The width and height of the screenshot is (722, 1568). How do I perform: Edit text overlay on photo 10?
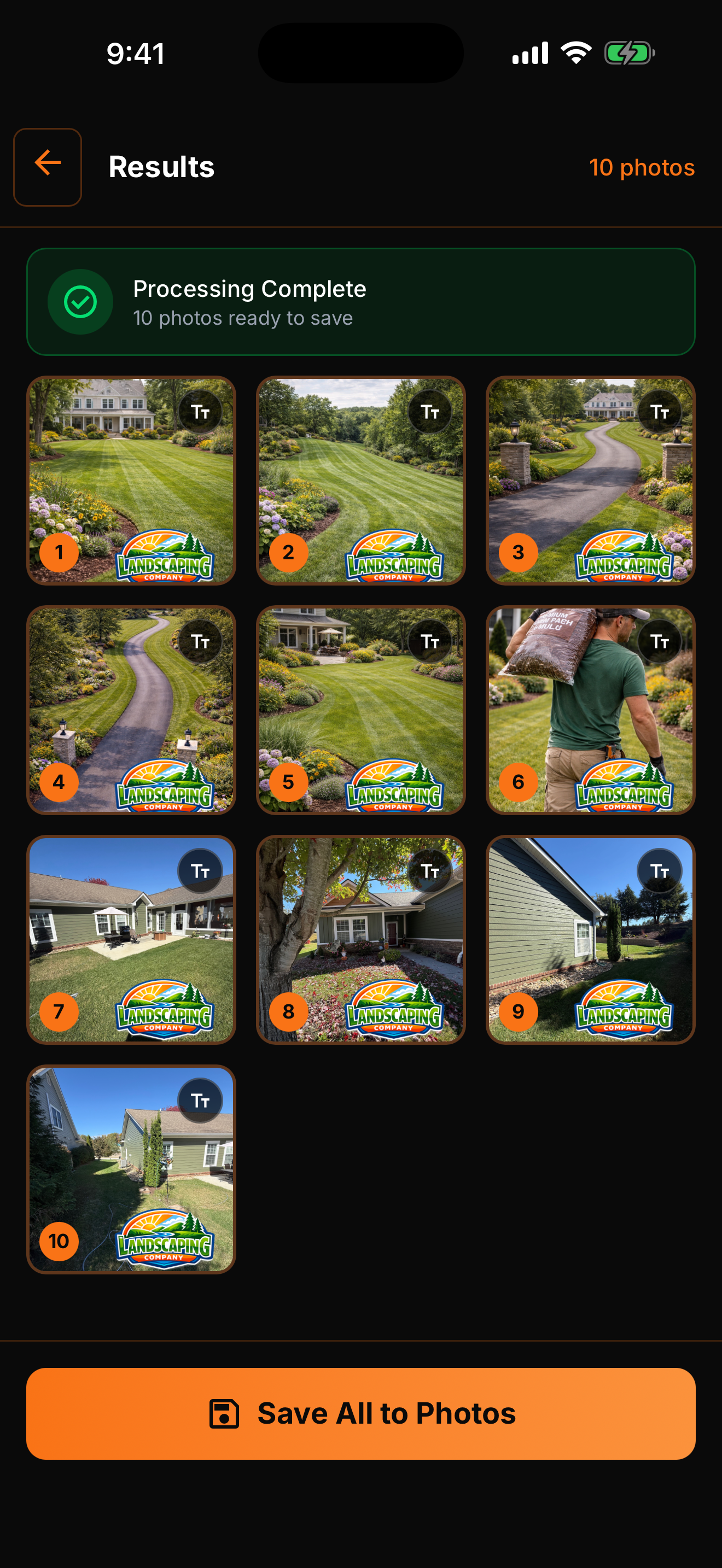(200, 1101)
